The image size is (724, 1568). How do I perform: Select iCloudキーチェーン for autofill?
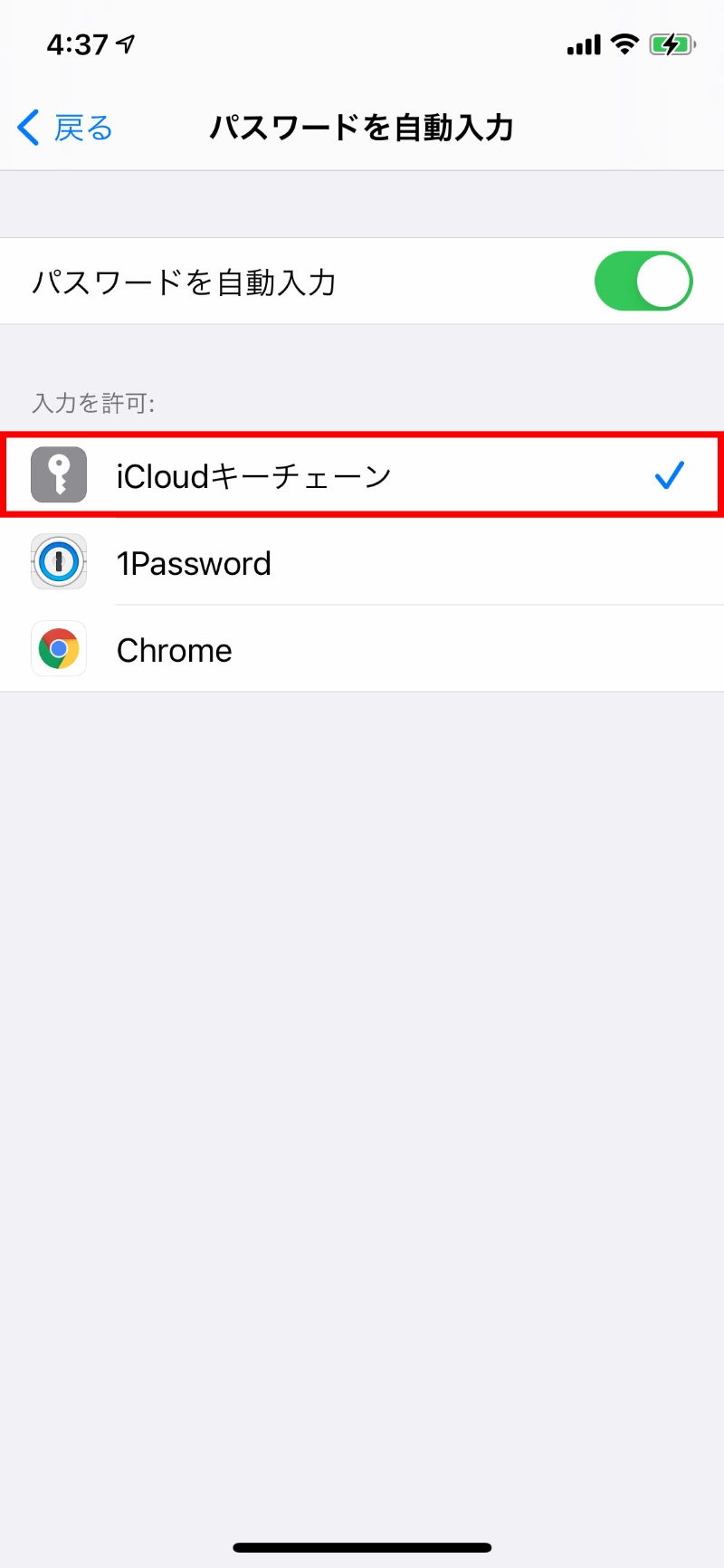click(362, 475)
